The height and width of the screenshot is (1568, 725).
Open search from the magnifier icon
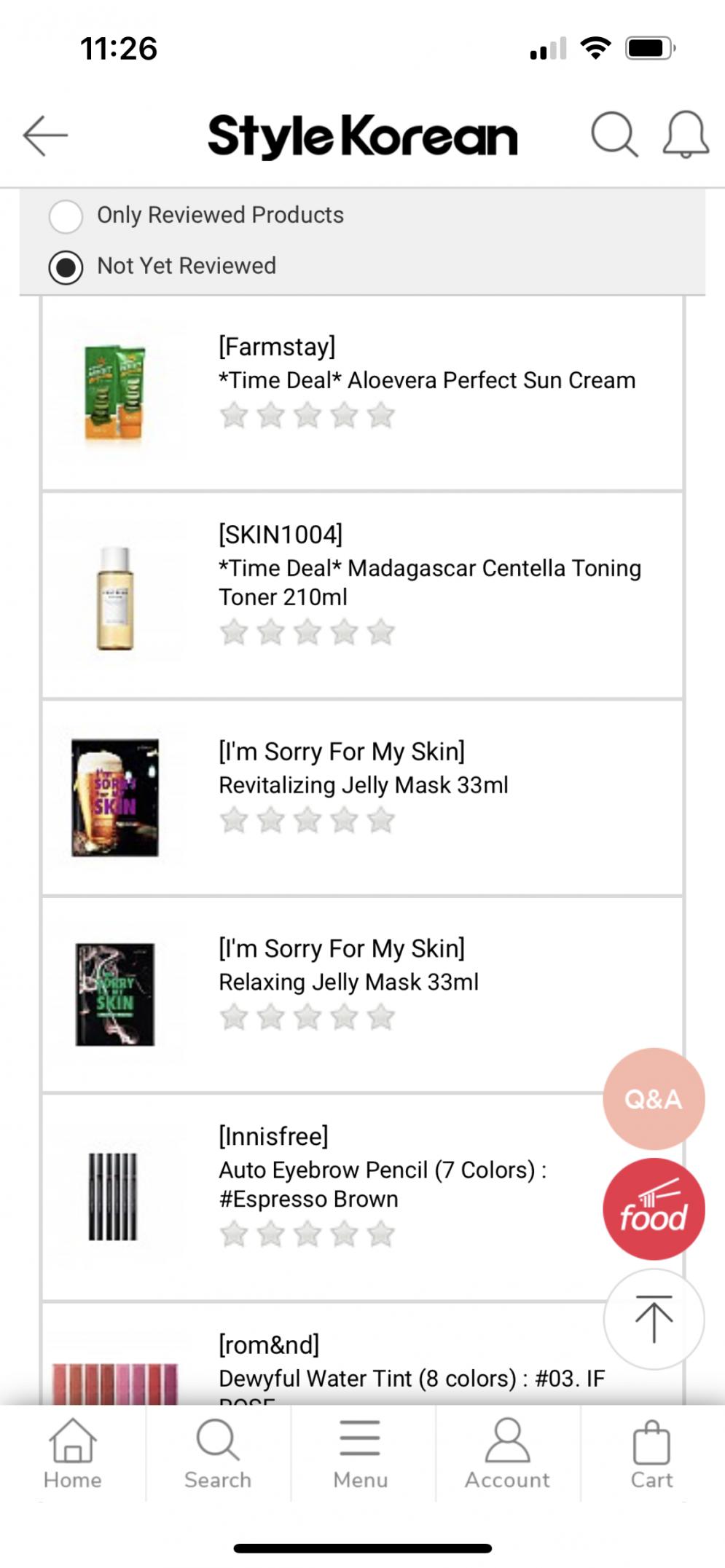pyautogui.click(x=614, y=135)
